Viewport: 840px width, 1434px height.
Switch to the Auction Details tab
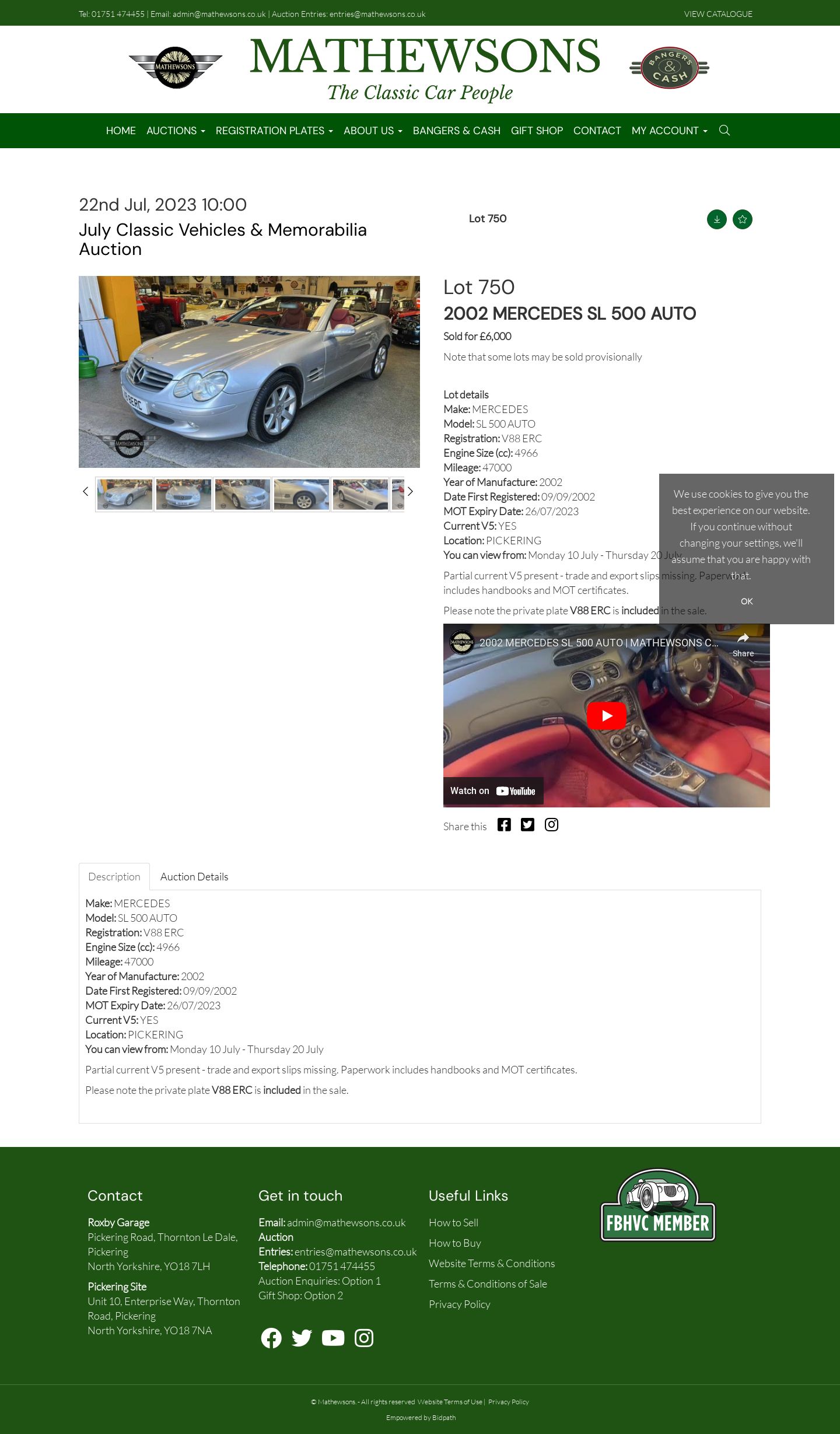pos(194,876)
